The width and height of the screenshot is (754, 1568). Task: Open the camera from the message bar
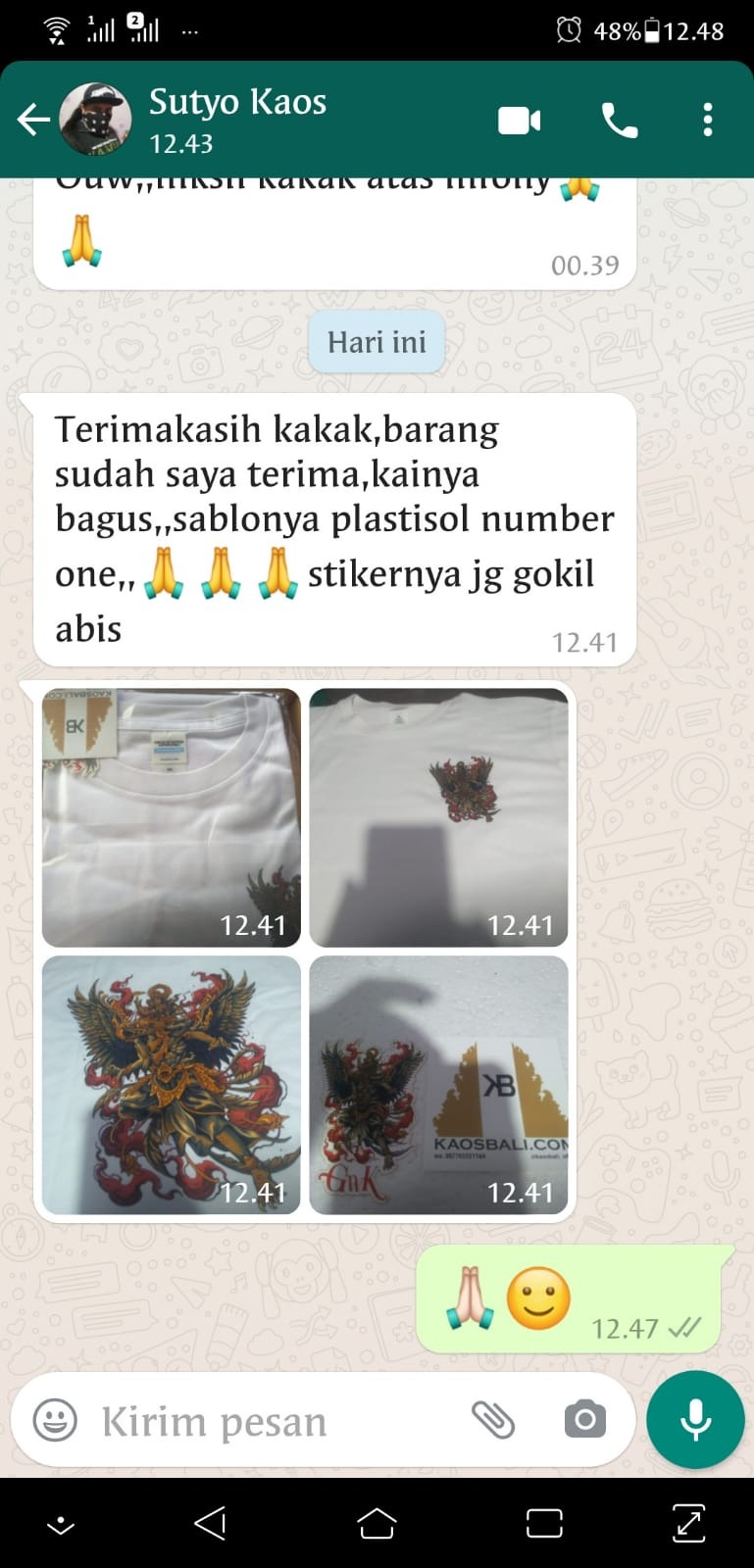tap(584, 1420)
